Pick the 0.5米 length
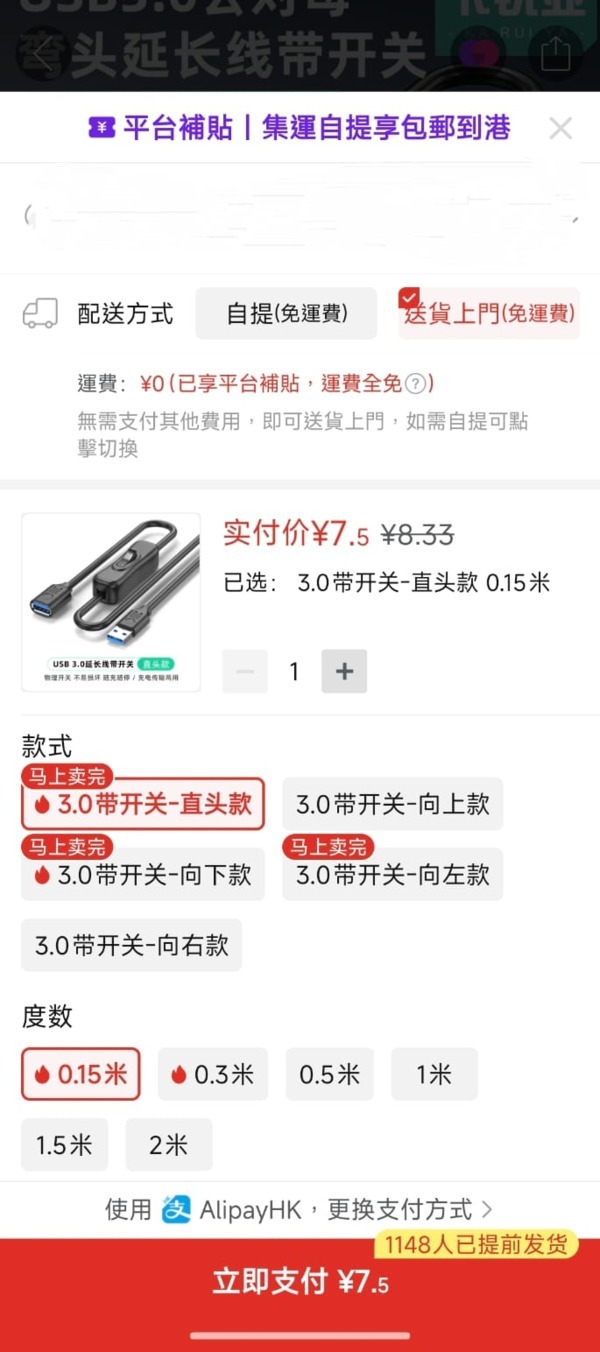Screen dimensions: 600x1352 pyautogui.click(x=329, y=1075)
